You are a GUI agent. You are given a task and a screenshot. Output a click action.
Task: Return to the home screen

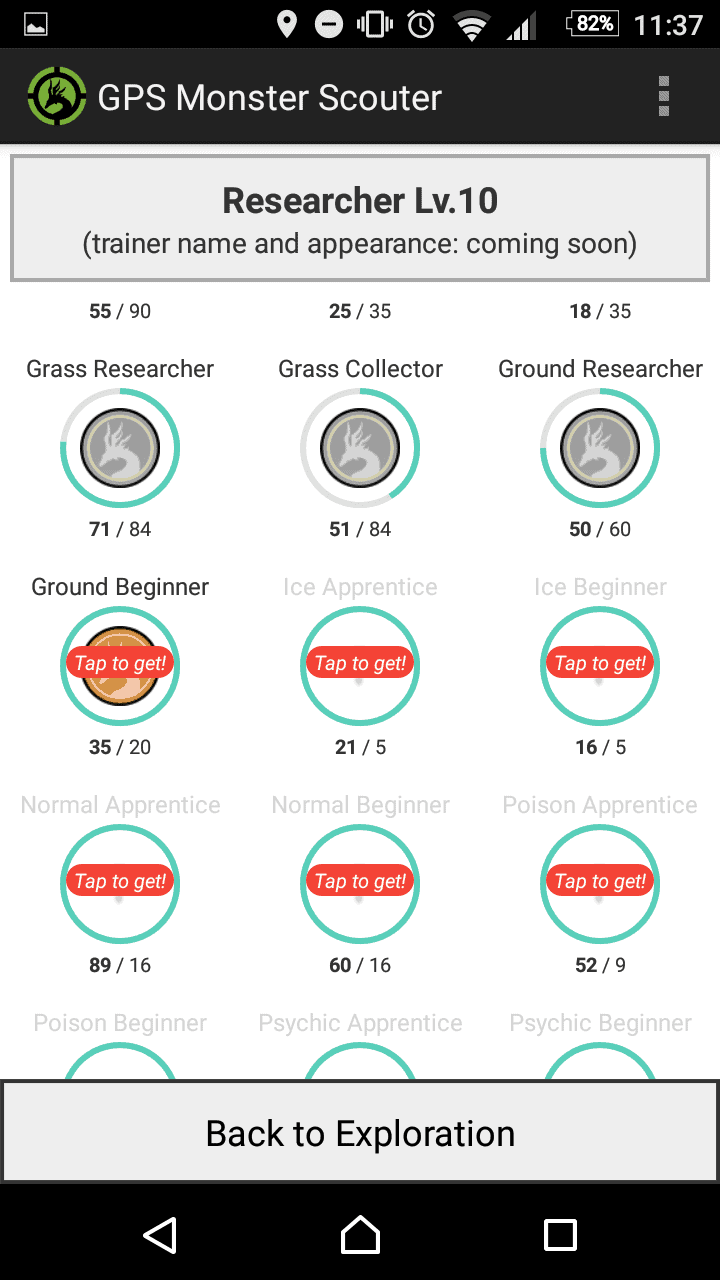pos(360,1235)
